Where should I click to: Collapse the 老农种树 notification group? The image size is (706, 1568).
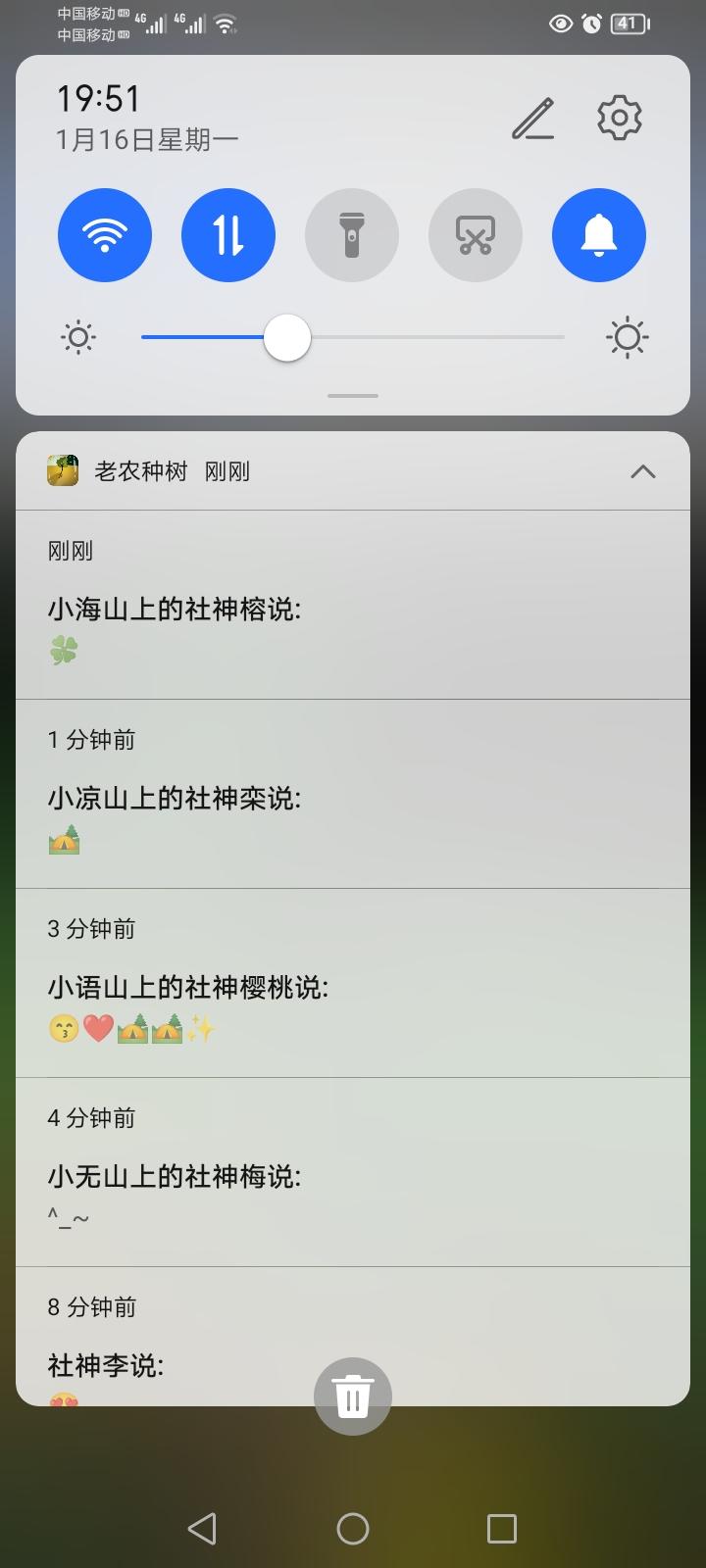(x=642, y=471)
